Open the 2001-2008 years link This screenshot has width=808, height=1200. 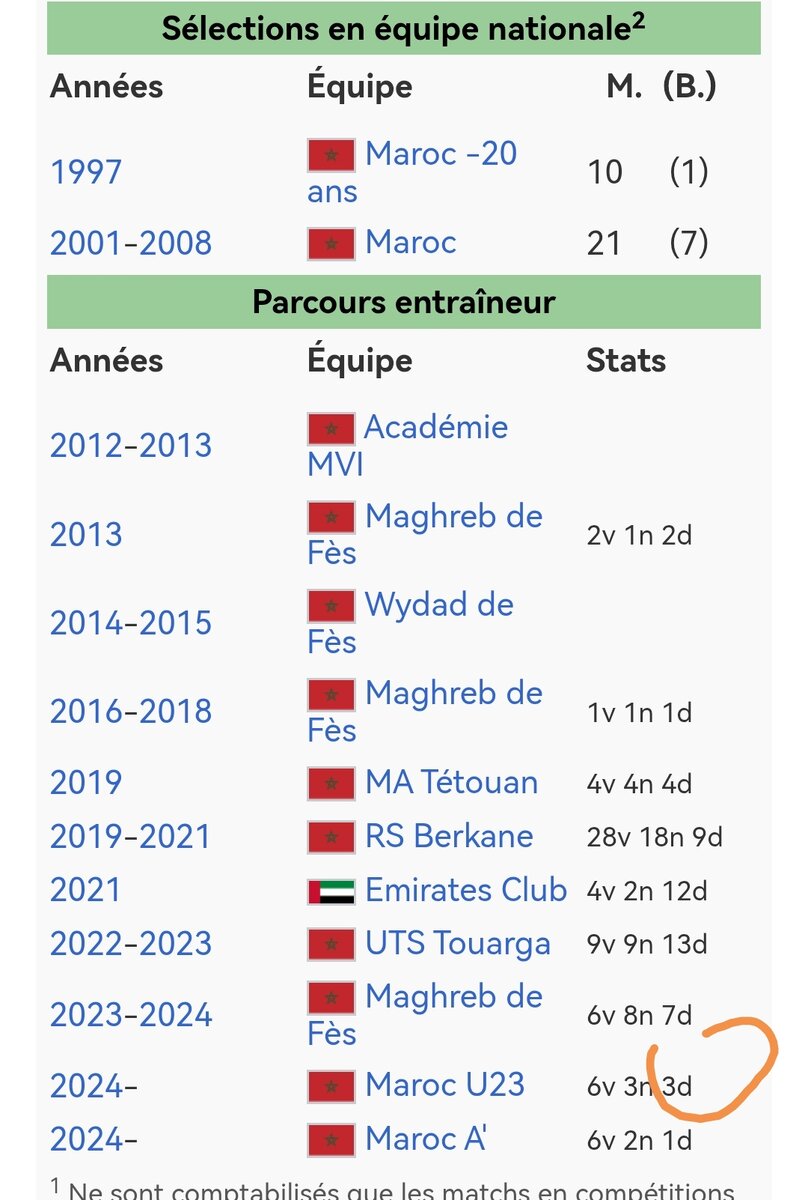[x=130, y=243]
